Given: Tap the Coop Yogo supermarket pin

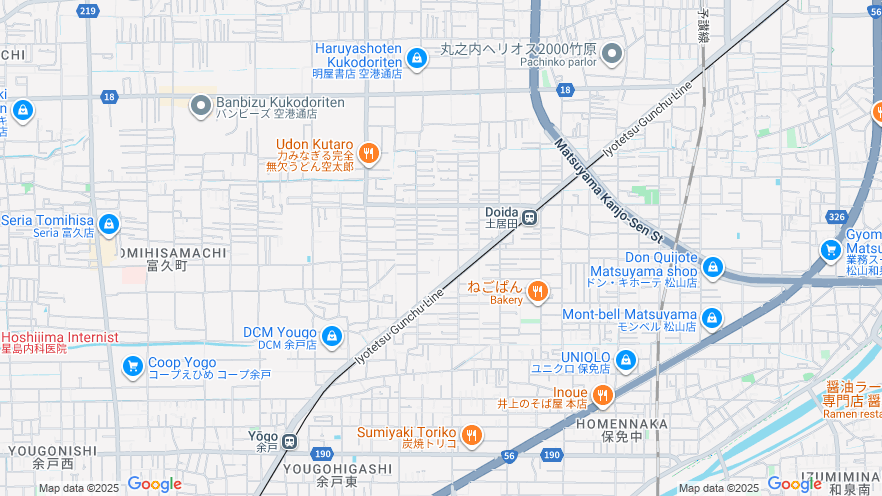Looking at the screenshot, I should (x=132, y=367).
